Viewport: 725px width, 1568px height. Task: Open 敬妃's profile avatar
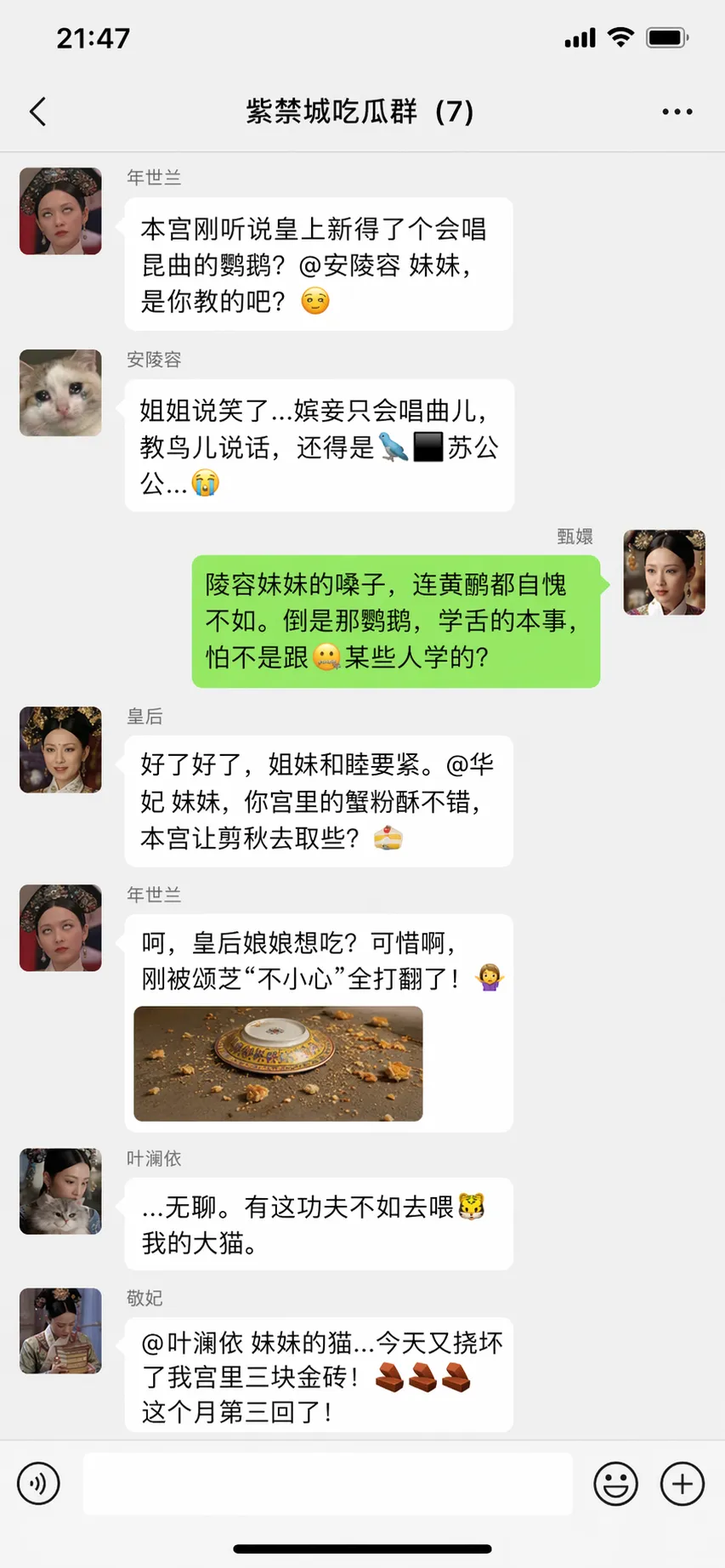60,1331
